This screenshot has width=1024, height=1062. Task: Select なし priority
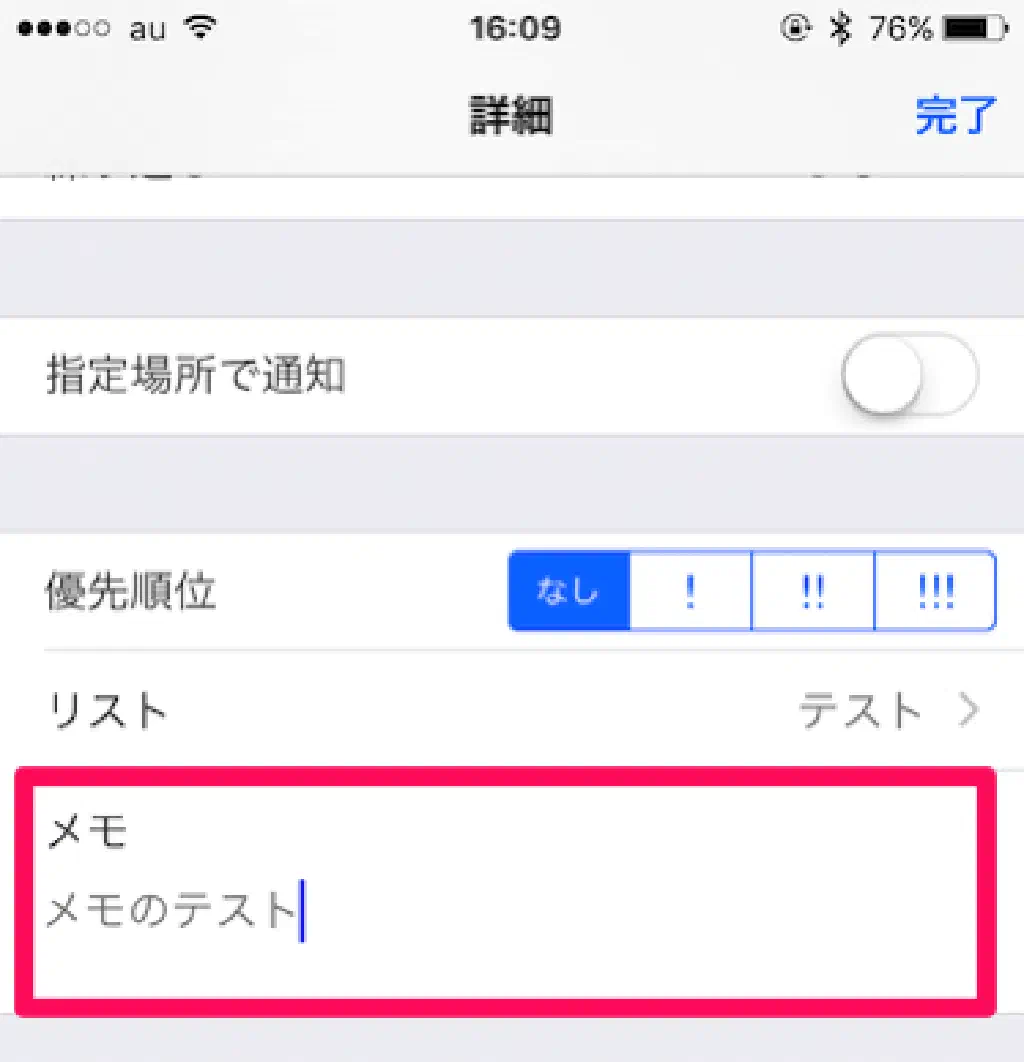pos(569,591)
